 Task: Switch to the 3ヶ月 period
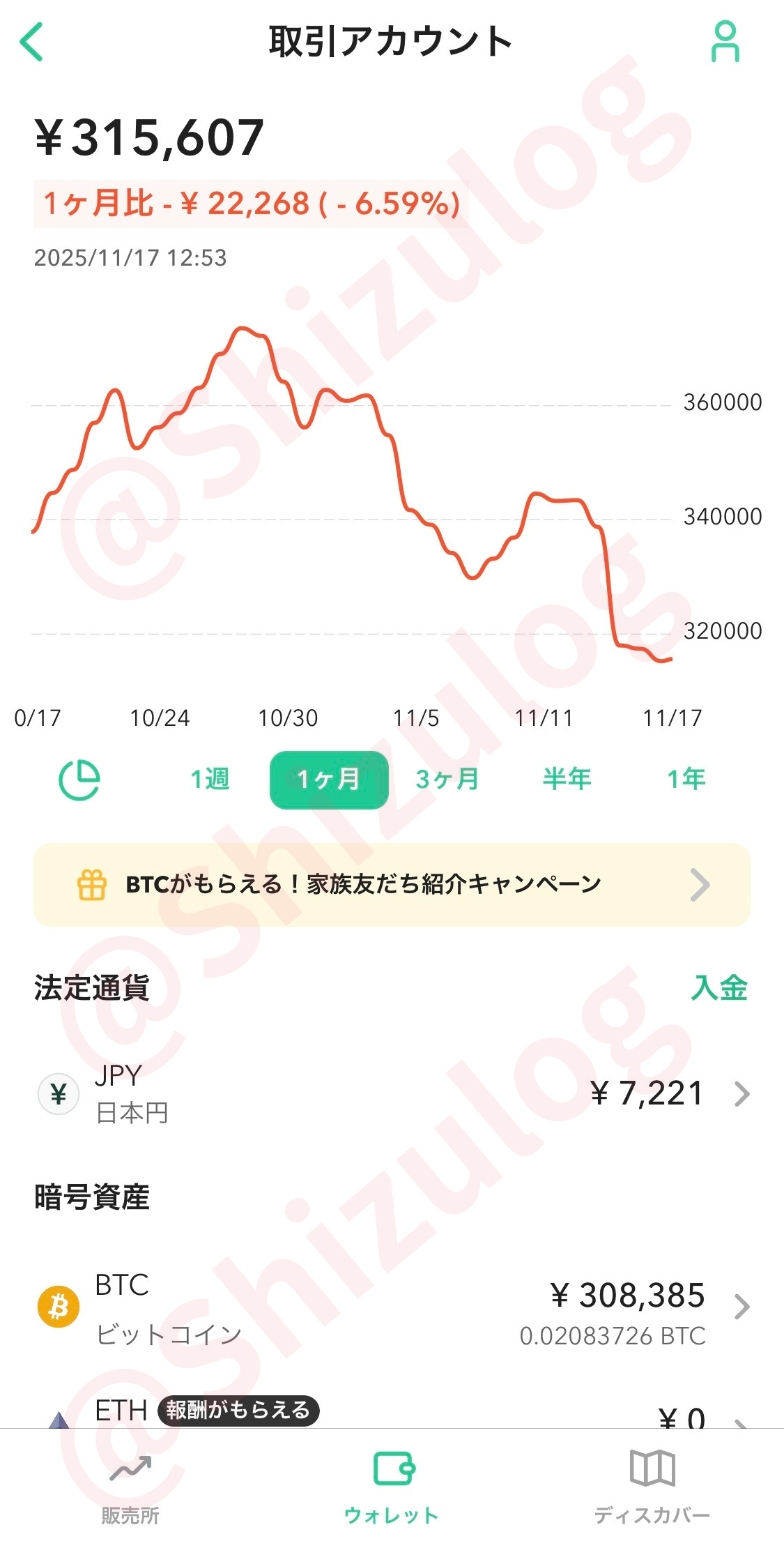point(446,780)
